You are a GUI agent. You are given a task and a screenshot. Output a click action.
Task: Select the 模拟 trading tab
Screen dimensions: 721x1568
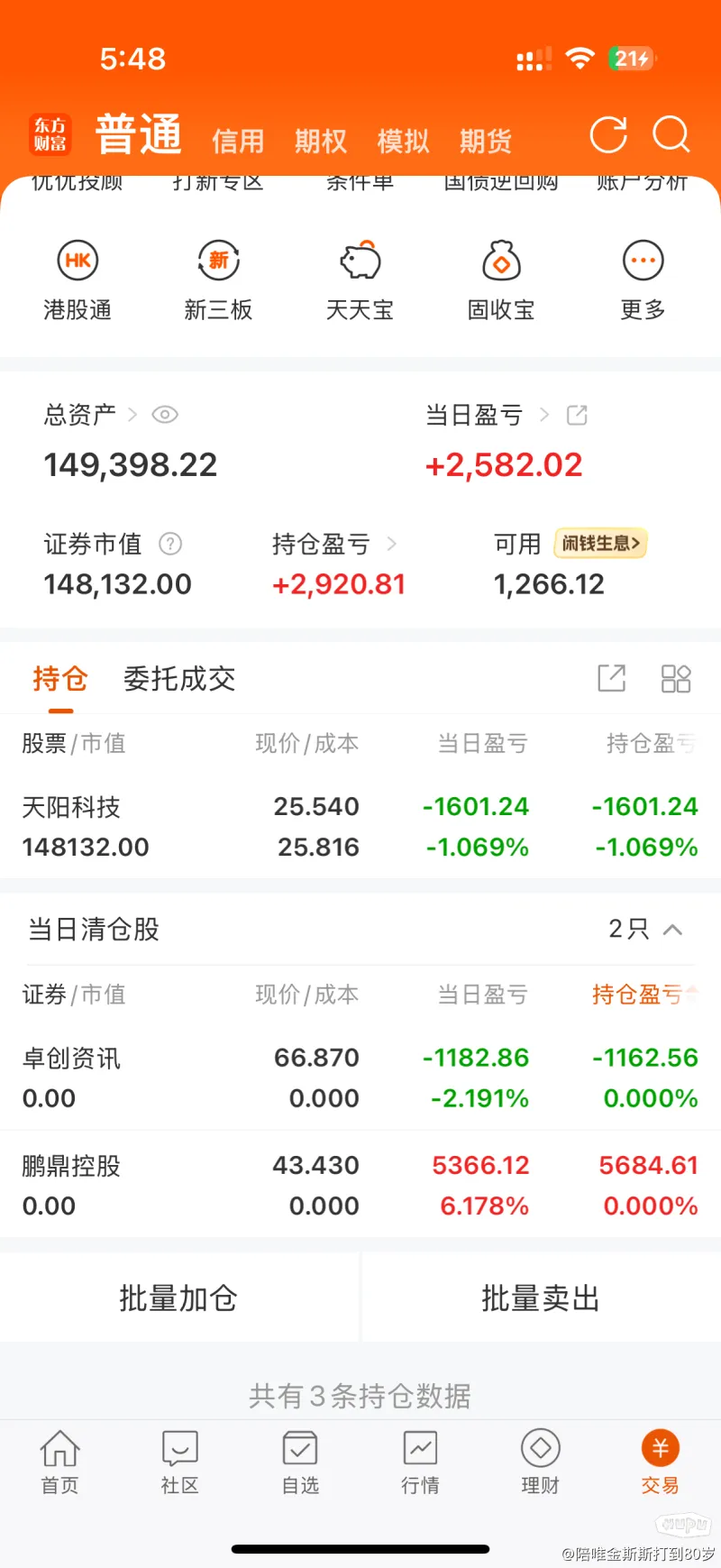tap(403, 141)
